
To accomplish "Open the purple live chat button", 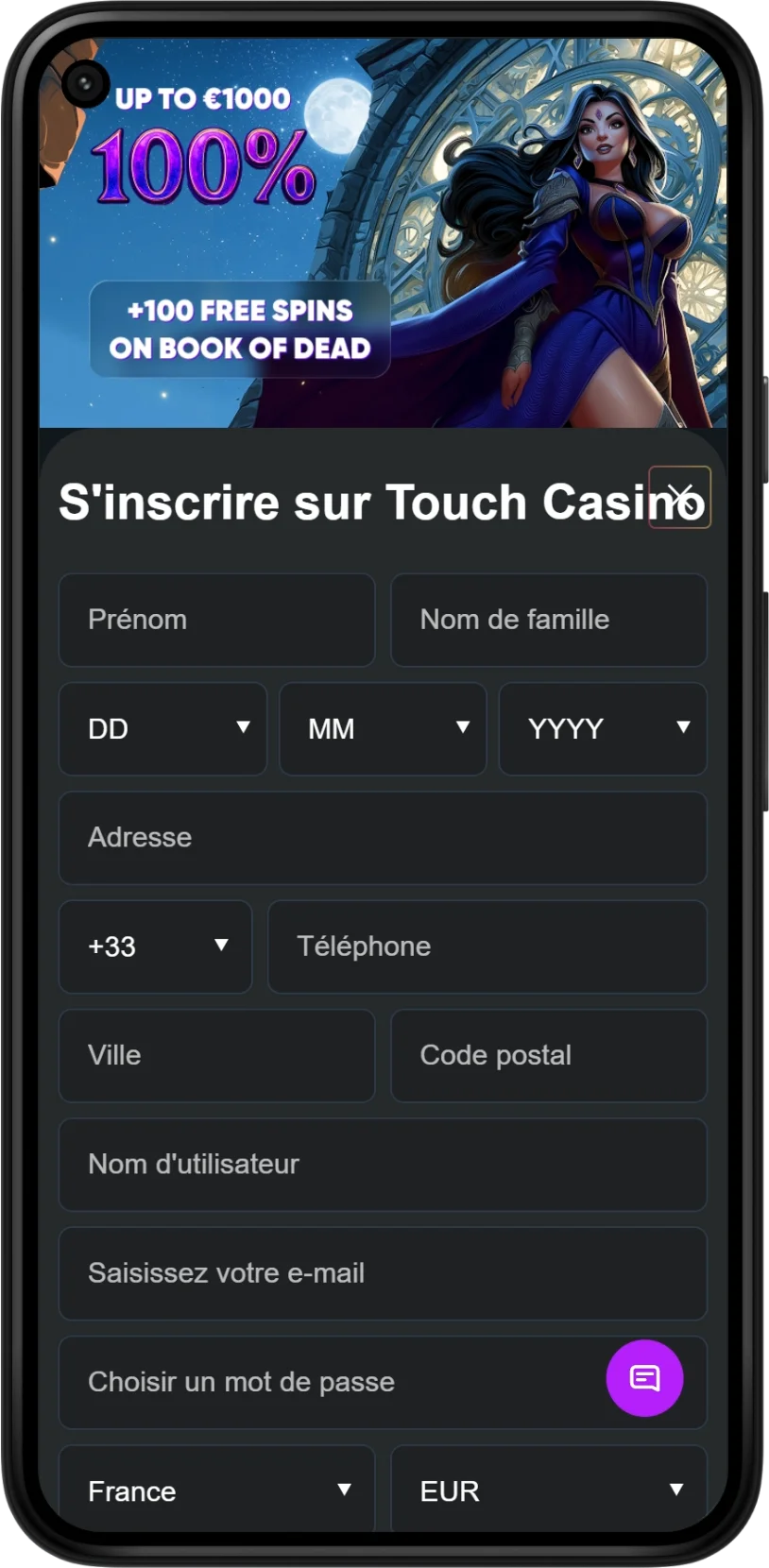I will coord(644,1378).
